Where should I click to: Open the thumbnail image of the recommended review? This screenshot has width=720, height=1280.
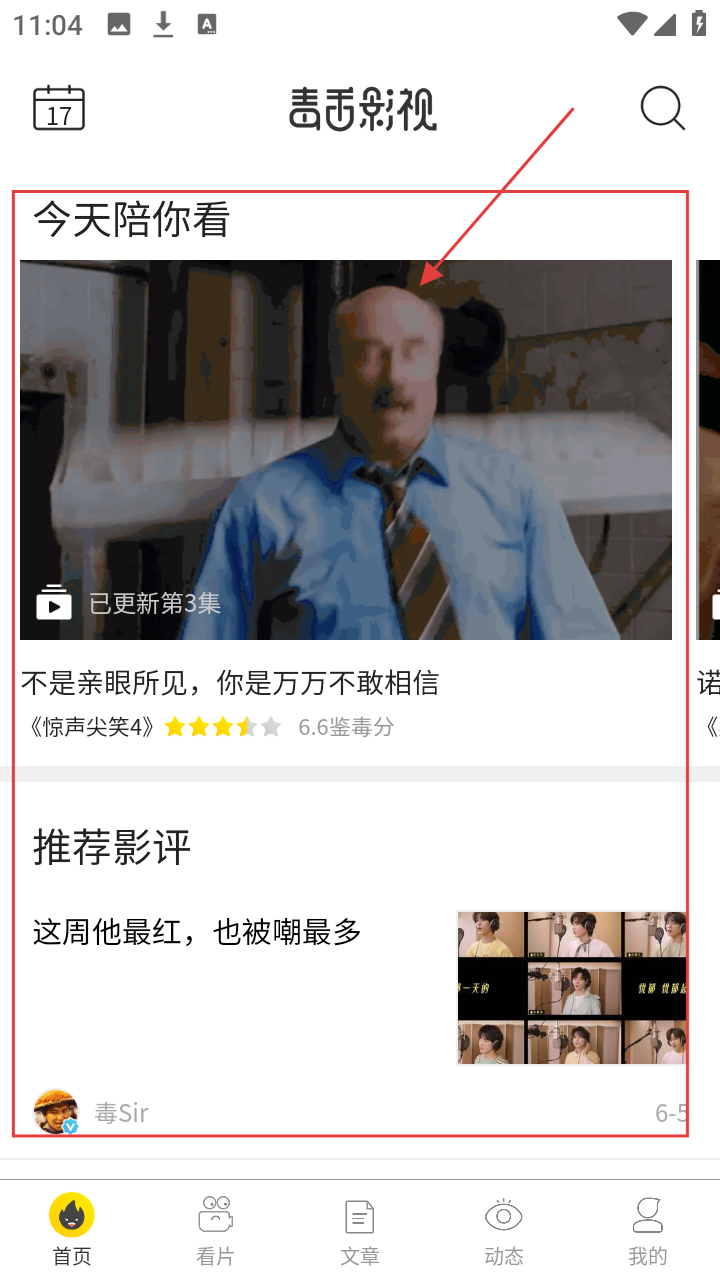[x=571, y=987]
